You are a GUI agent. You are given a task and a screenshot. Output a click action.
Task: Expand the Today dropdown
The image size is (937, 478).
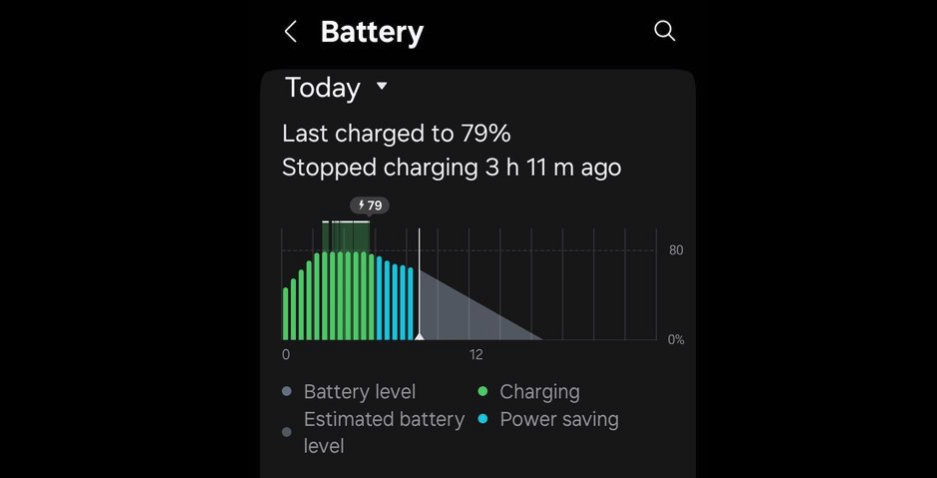(x=336, y=88)
